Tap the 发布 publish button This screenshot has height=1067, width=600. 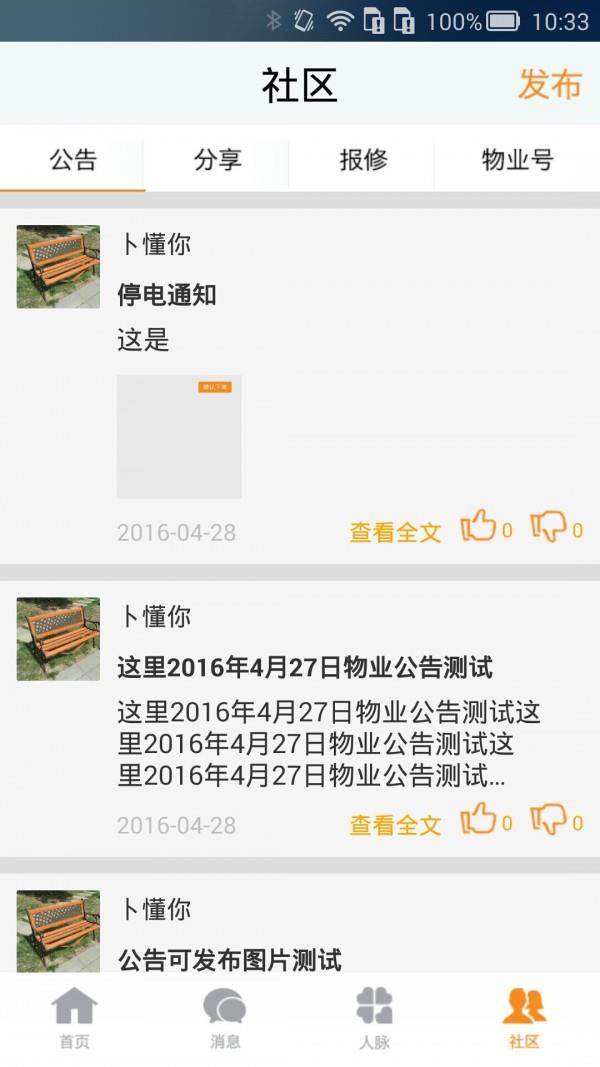(x=549, y=85)
